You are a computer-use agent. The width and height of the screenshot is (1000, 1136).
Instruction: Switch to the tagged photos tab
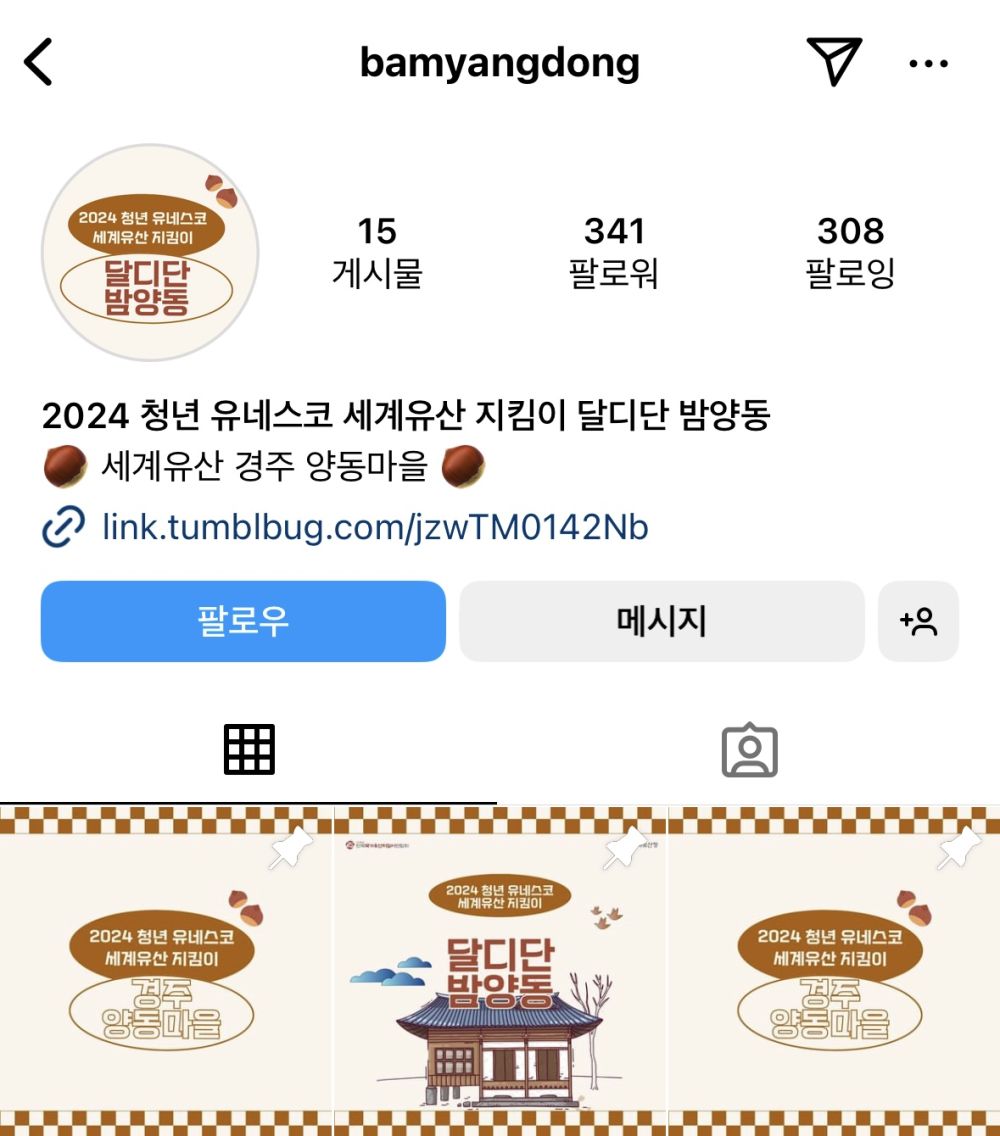(x=749, y=751)
